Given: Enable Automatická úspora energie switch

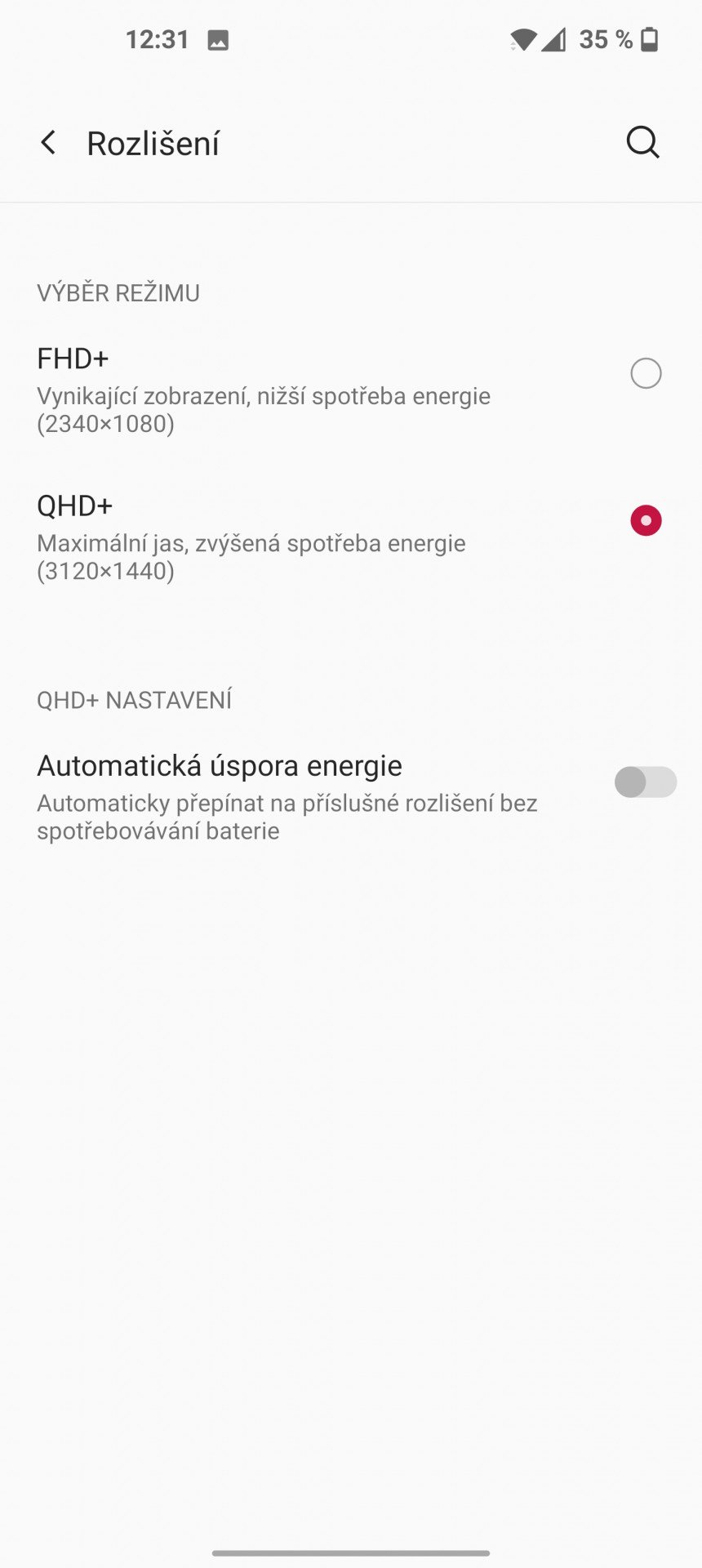Looking at the screenshot, I should (645, 782).
